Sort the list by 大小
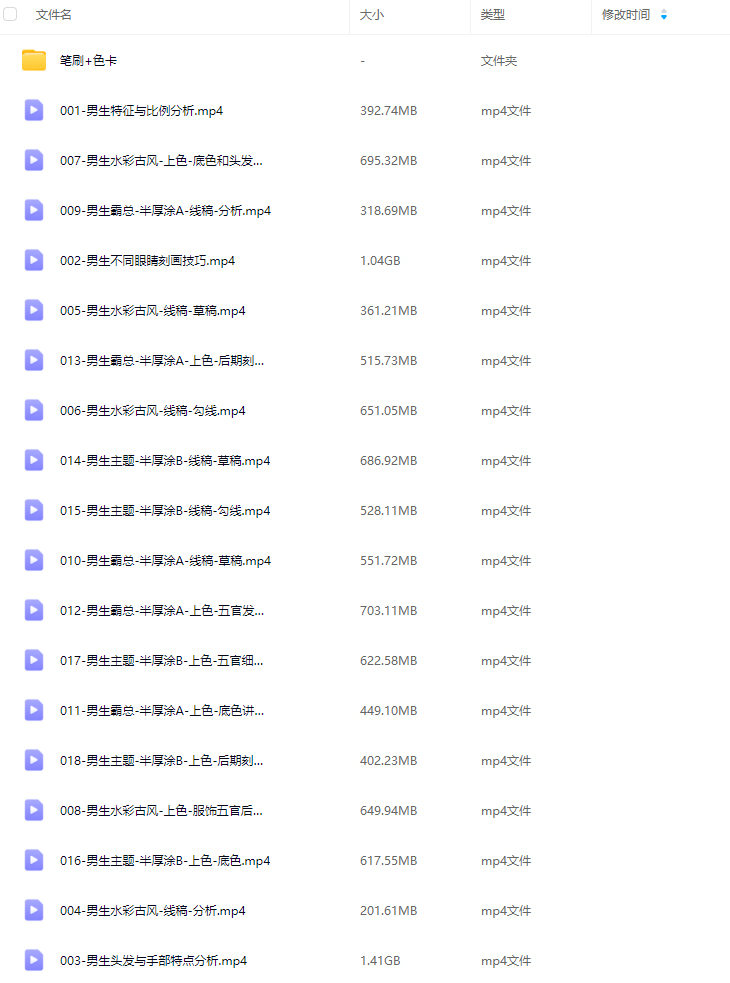Image resolution: width=730 pixels, height=983 pixels. pos(371,15)
